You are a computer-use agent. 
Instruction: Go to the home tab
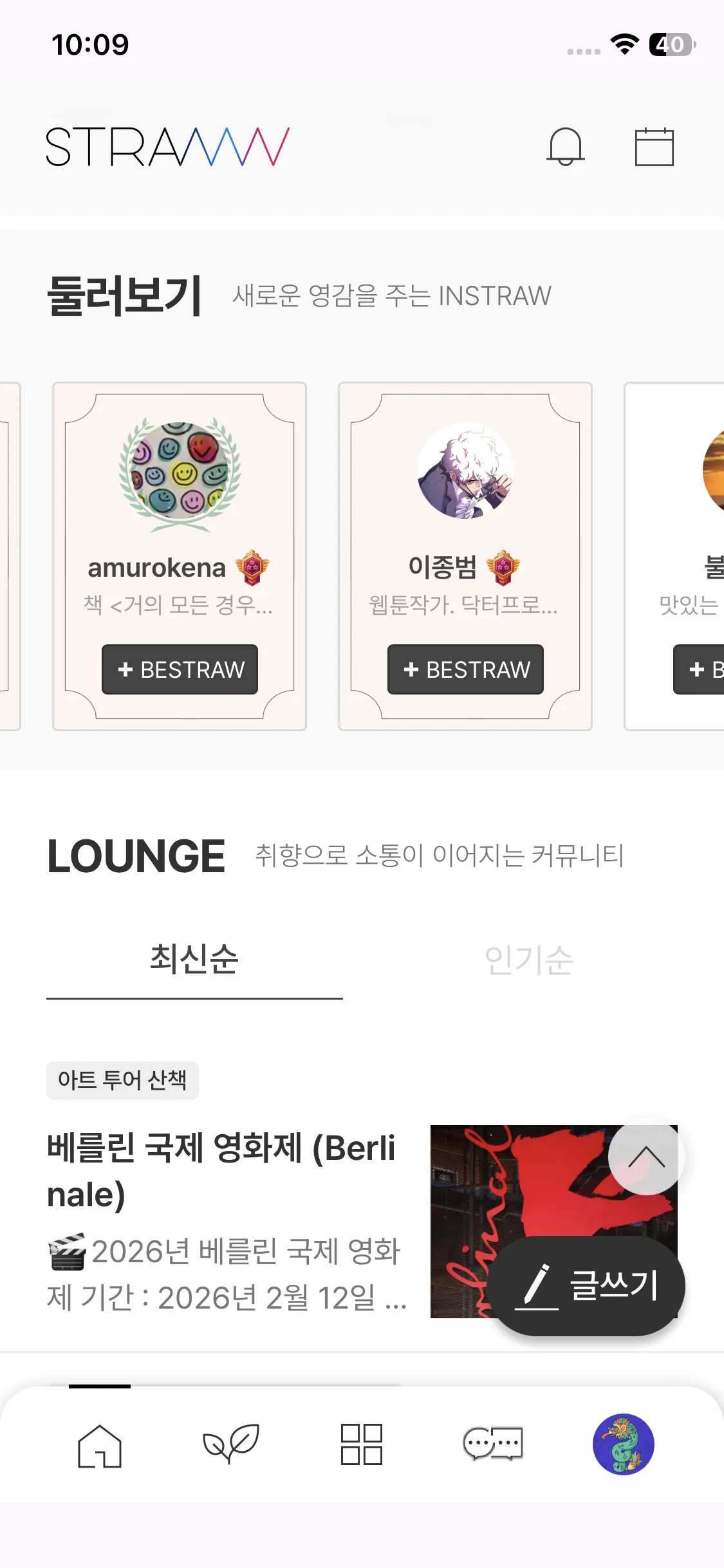[x=100, y=1445]
